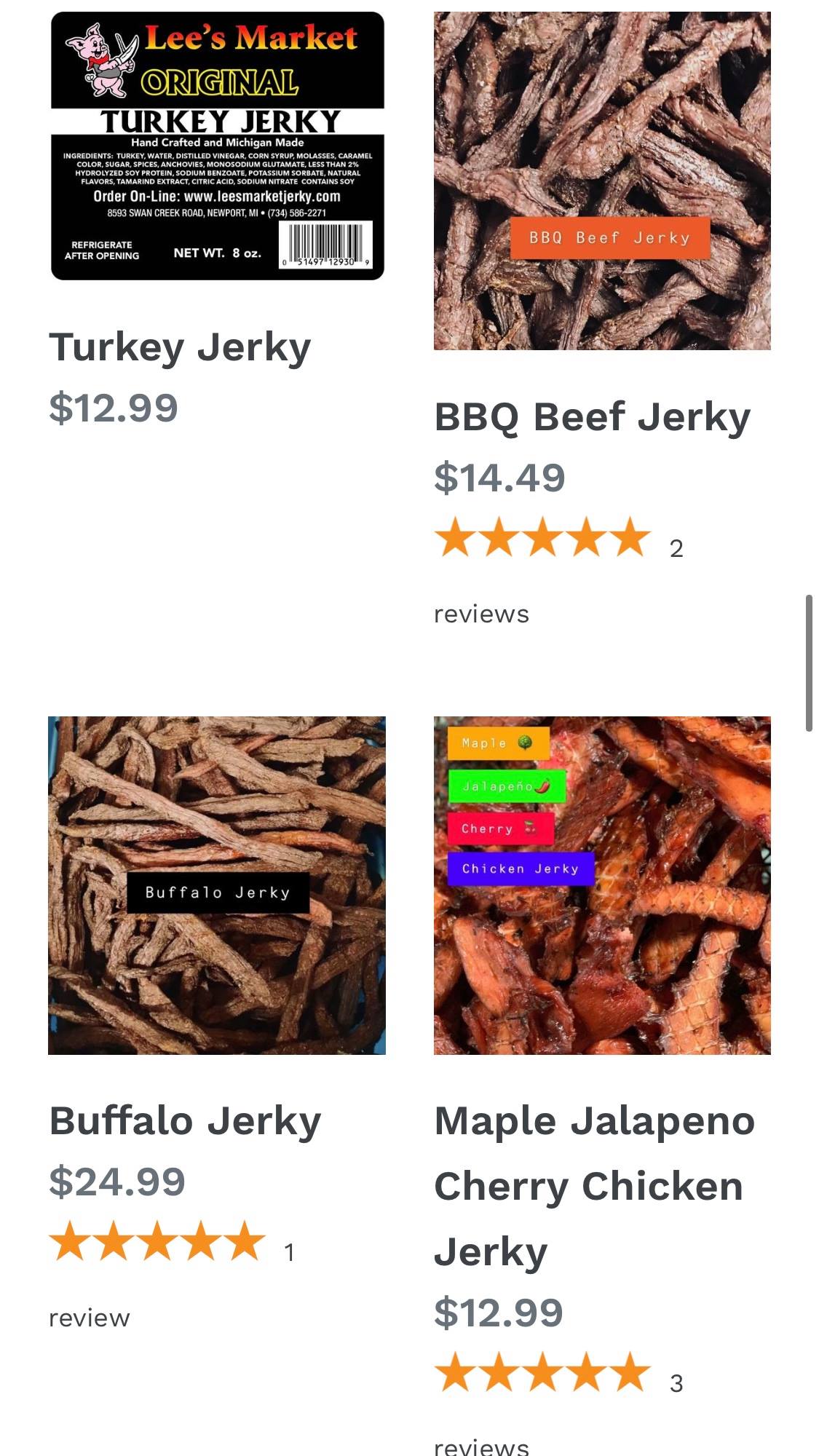
Task: Open the Turkey Jerky product image
Action: click(217, 146)
